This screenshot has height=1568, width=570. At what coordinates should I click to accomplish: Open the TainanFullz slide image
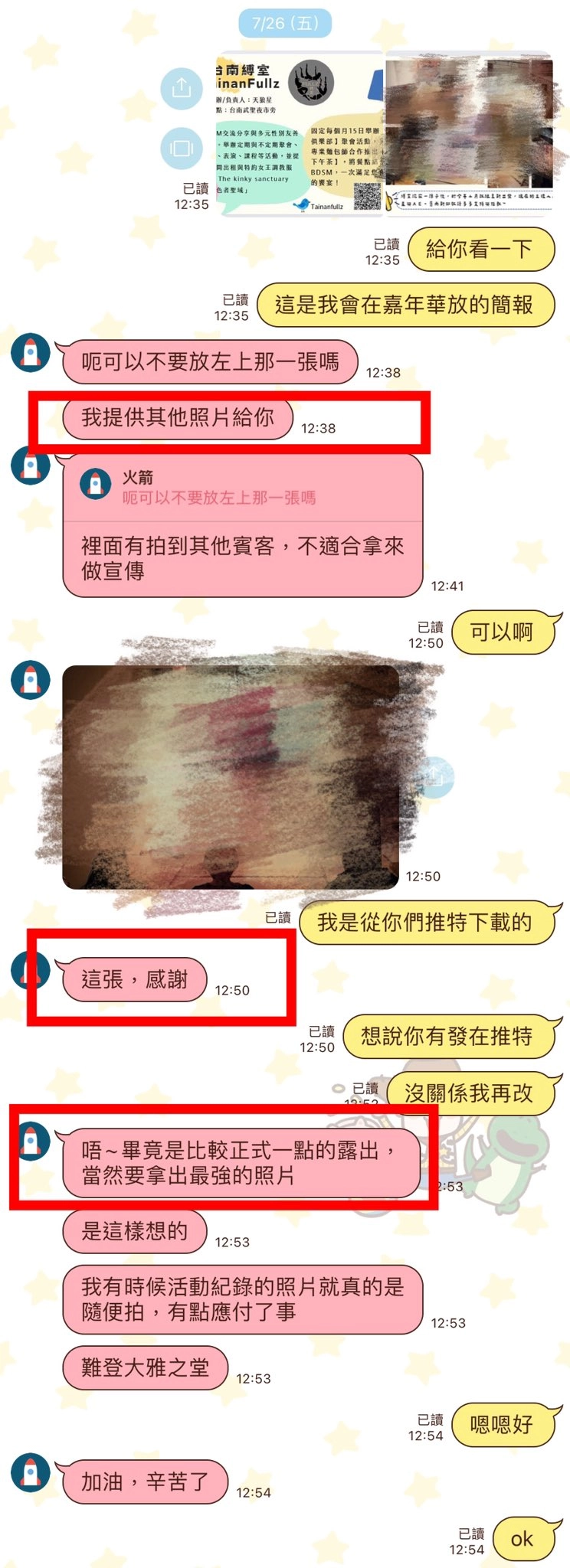pos(299,134)
